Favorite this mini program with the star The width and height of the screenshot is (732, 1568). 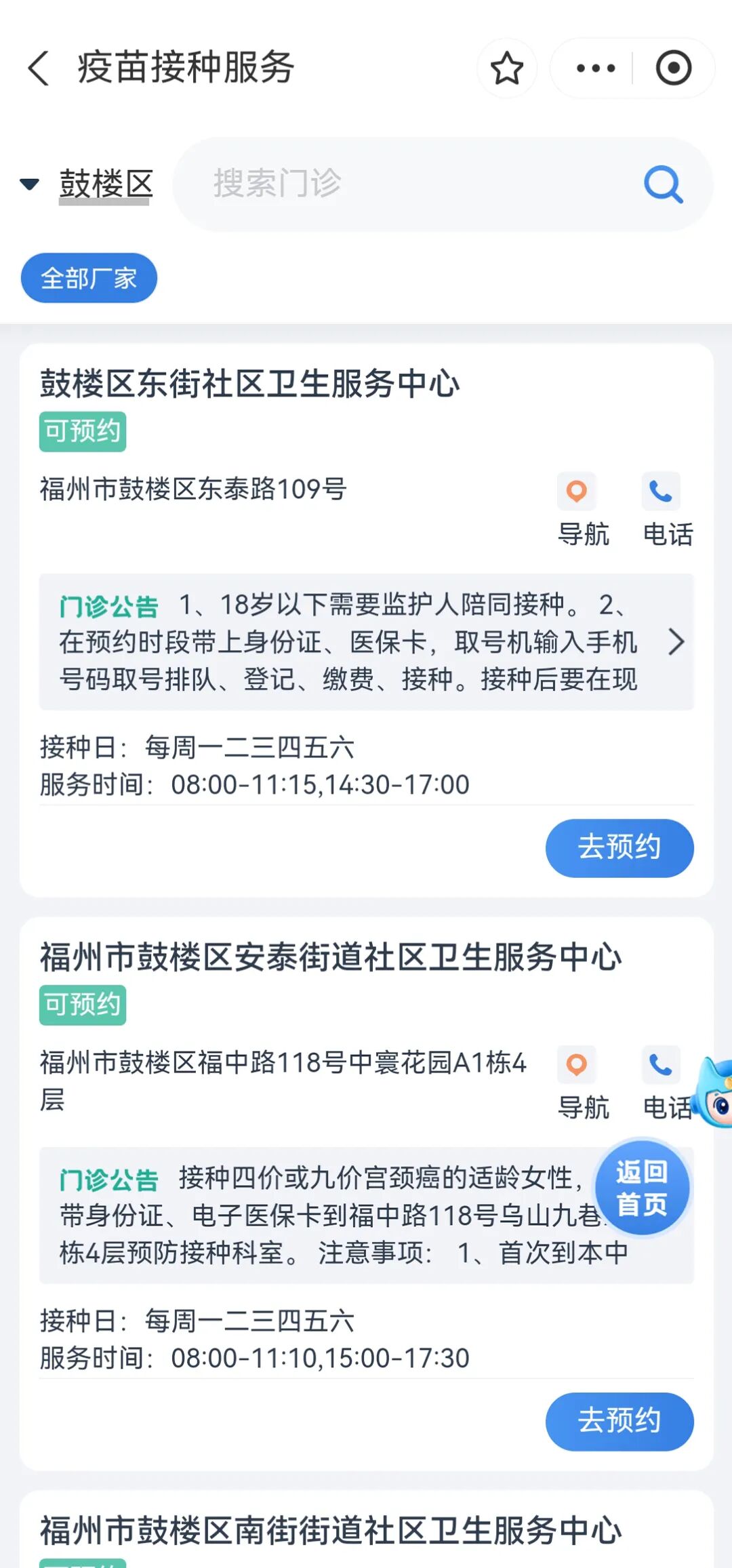point(506,68)
